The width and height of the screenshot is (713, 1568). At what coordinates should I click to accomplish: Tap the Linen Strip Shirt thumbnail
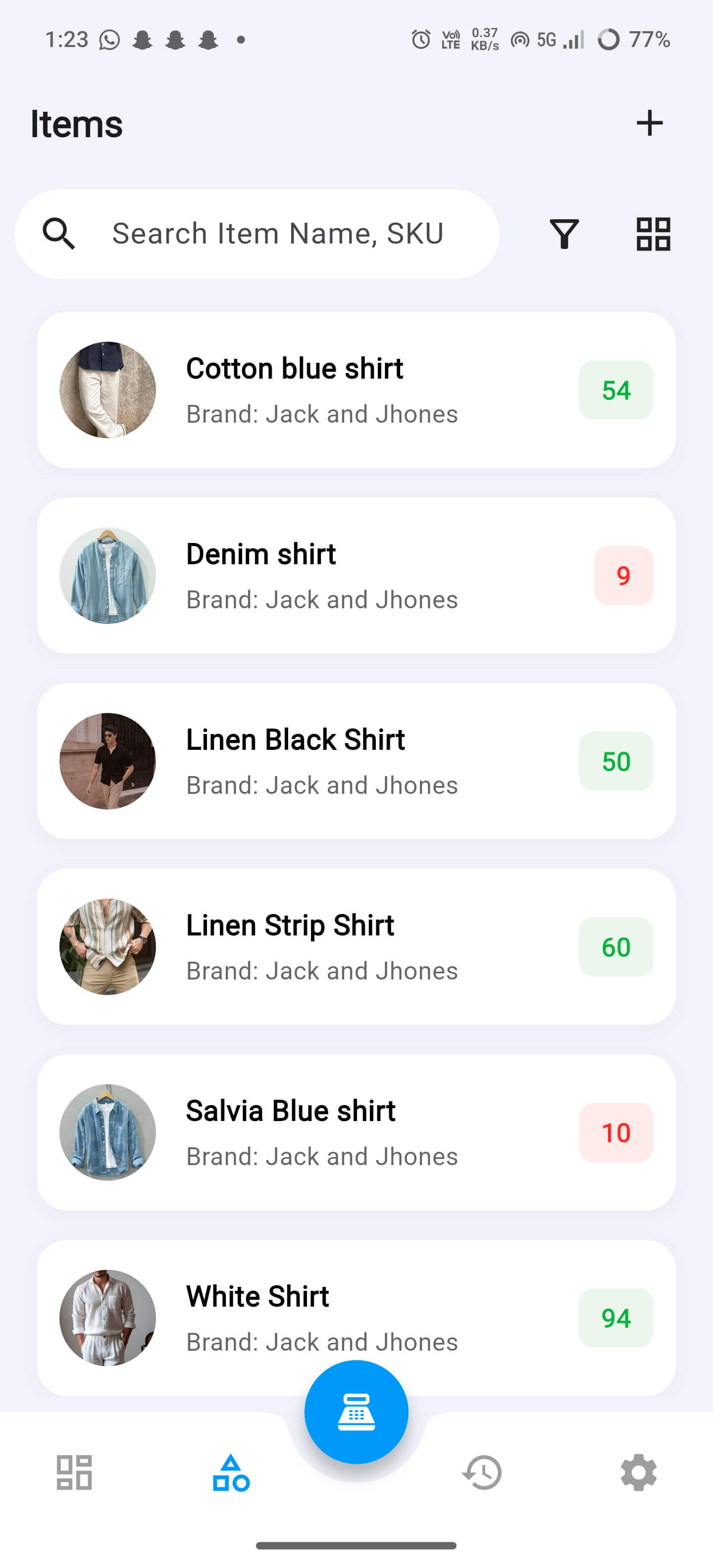coord(108,946)
